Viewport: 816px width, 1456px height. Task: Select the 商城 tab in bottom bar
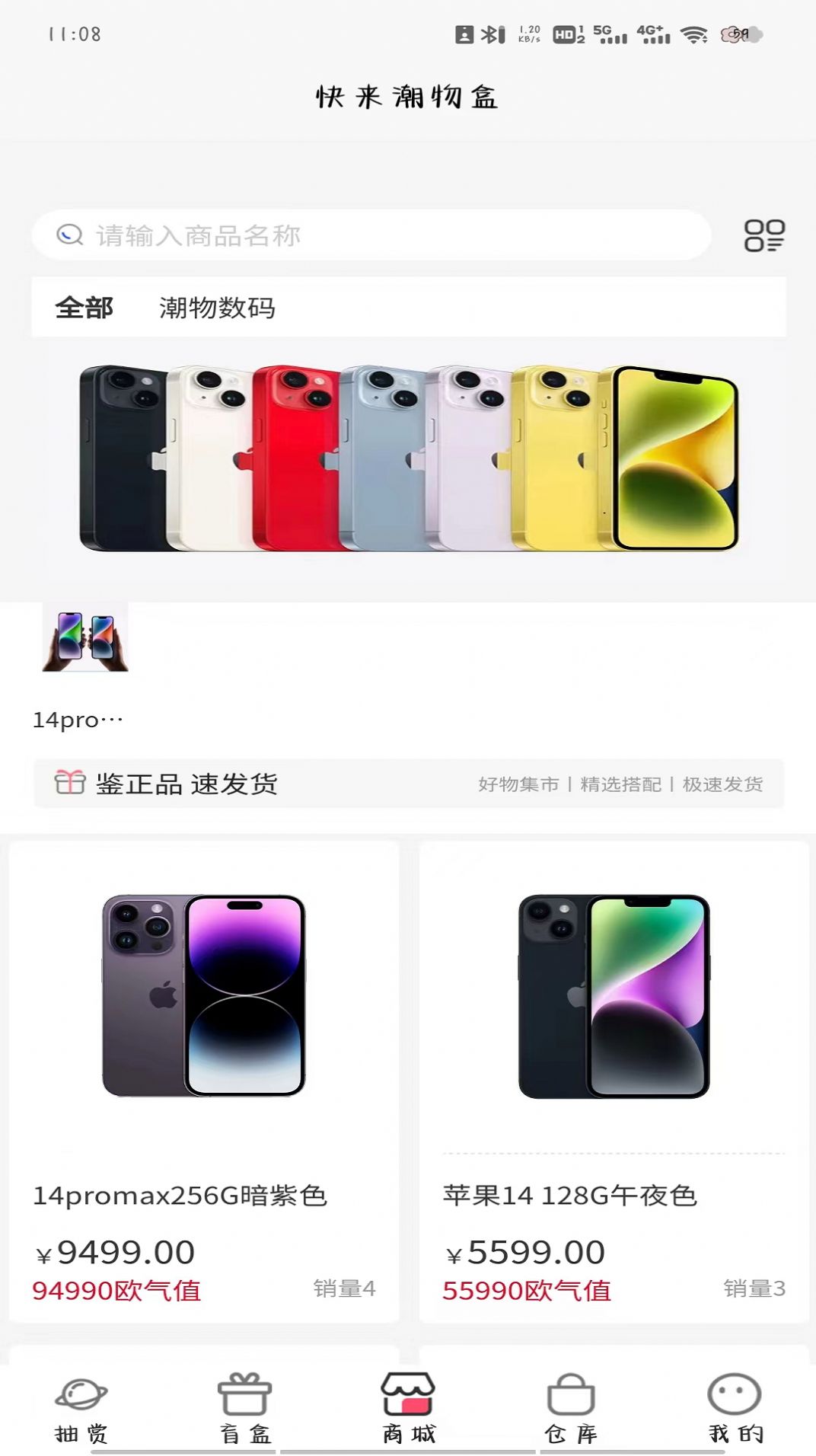pos(408,1409)
